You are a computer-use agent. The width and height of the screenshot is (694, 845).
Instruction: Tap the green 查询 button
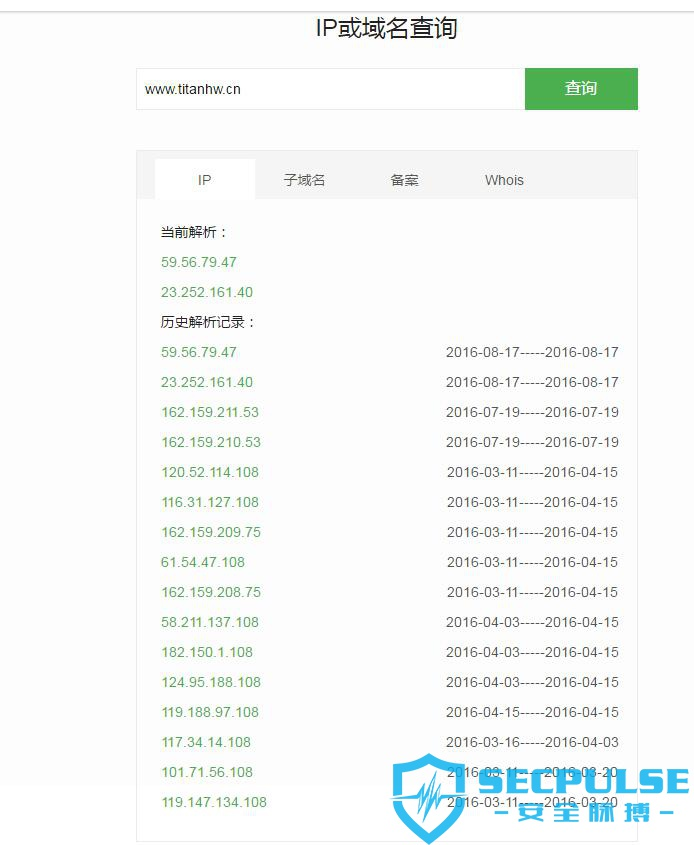coord(581,89)
